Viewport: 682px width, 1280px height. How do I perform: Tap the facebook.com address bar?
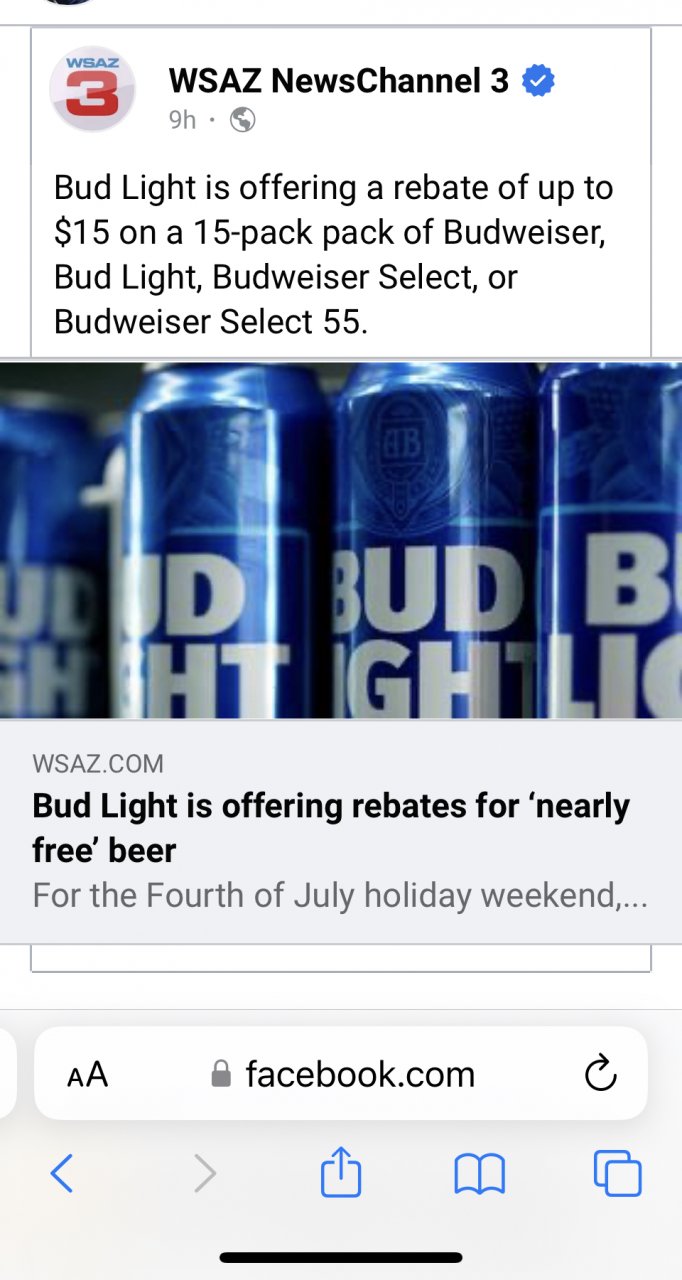343,1074
